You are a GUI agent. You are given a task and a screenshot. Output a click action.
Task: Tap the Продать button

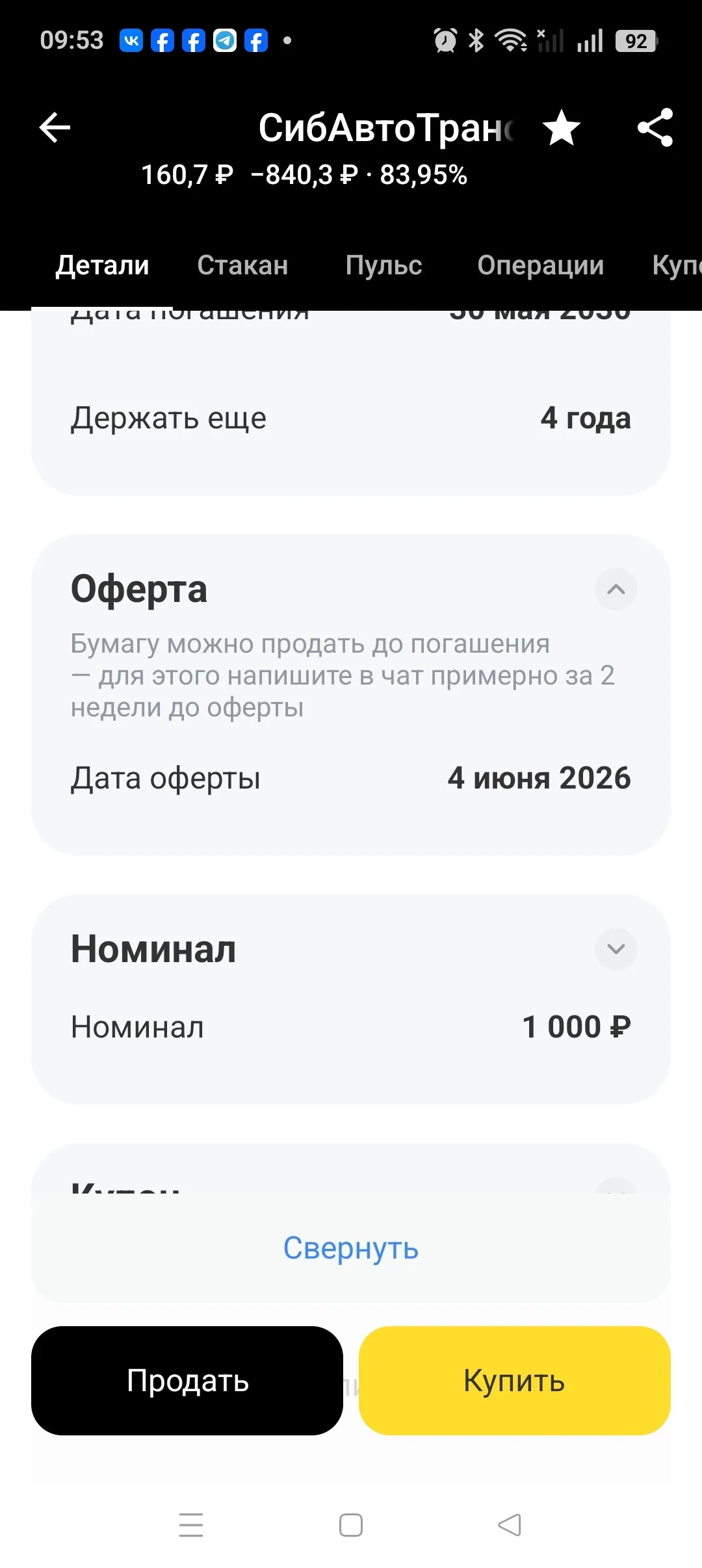(x=187, y=1380)
